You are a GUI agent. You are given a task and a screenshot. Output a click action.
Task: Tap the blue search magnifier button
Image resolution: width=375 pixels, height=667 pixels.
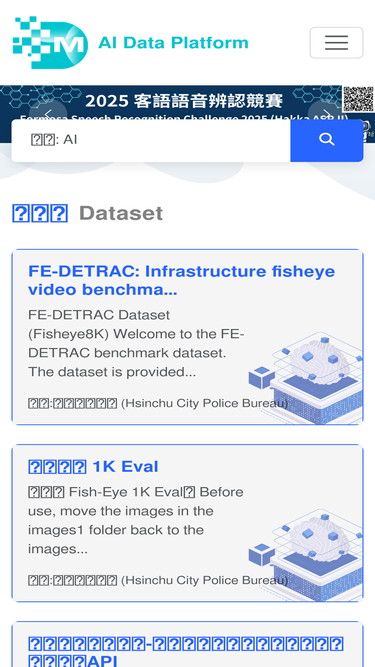click(327, 140)
